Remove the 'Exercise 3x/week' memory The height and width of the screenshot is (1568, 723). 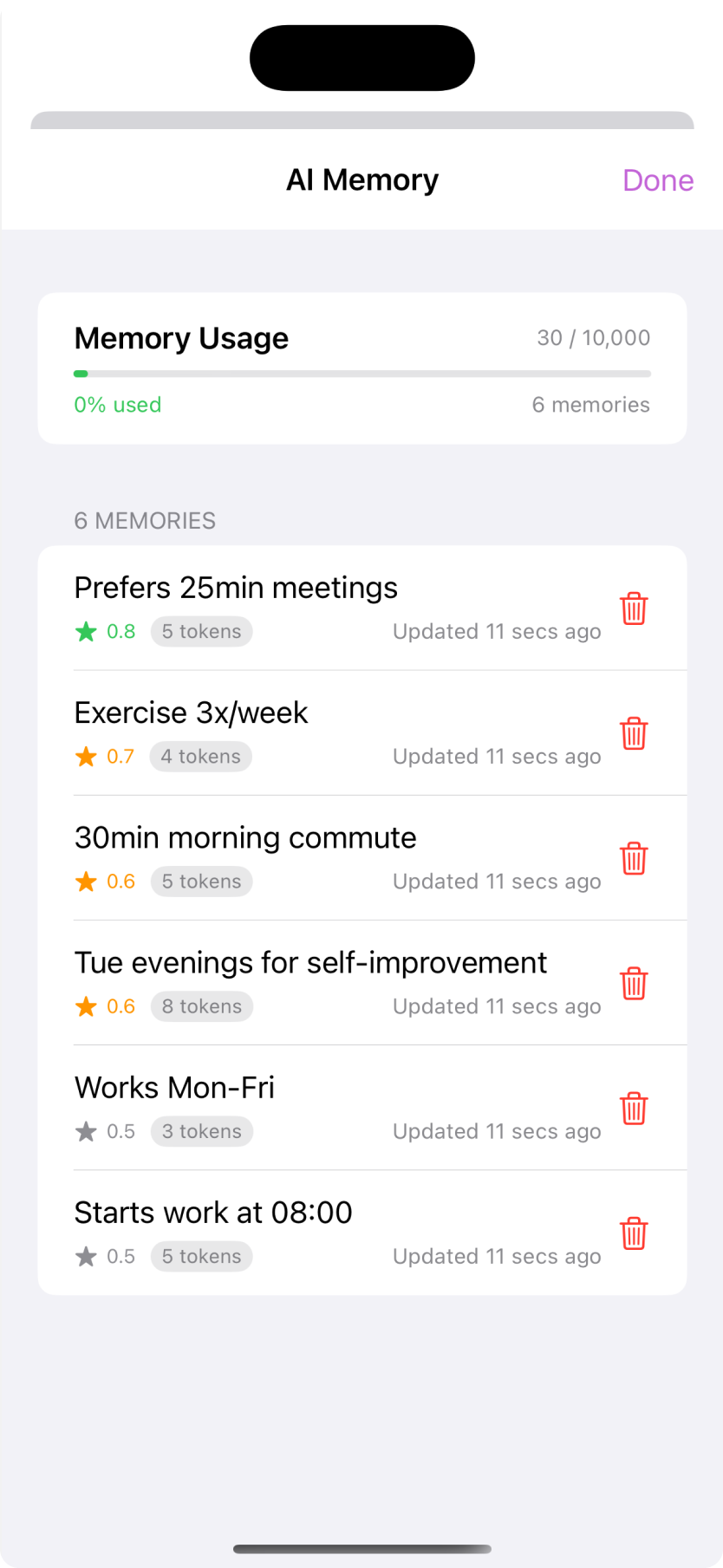[x=634, y=733]
